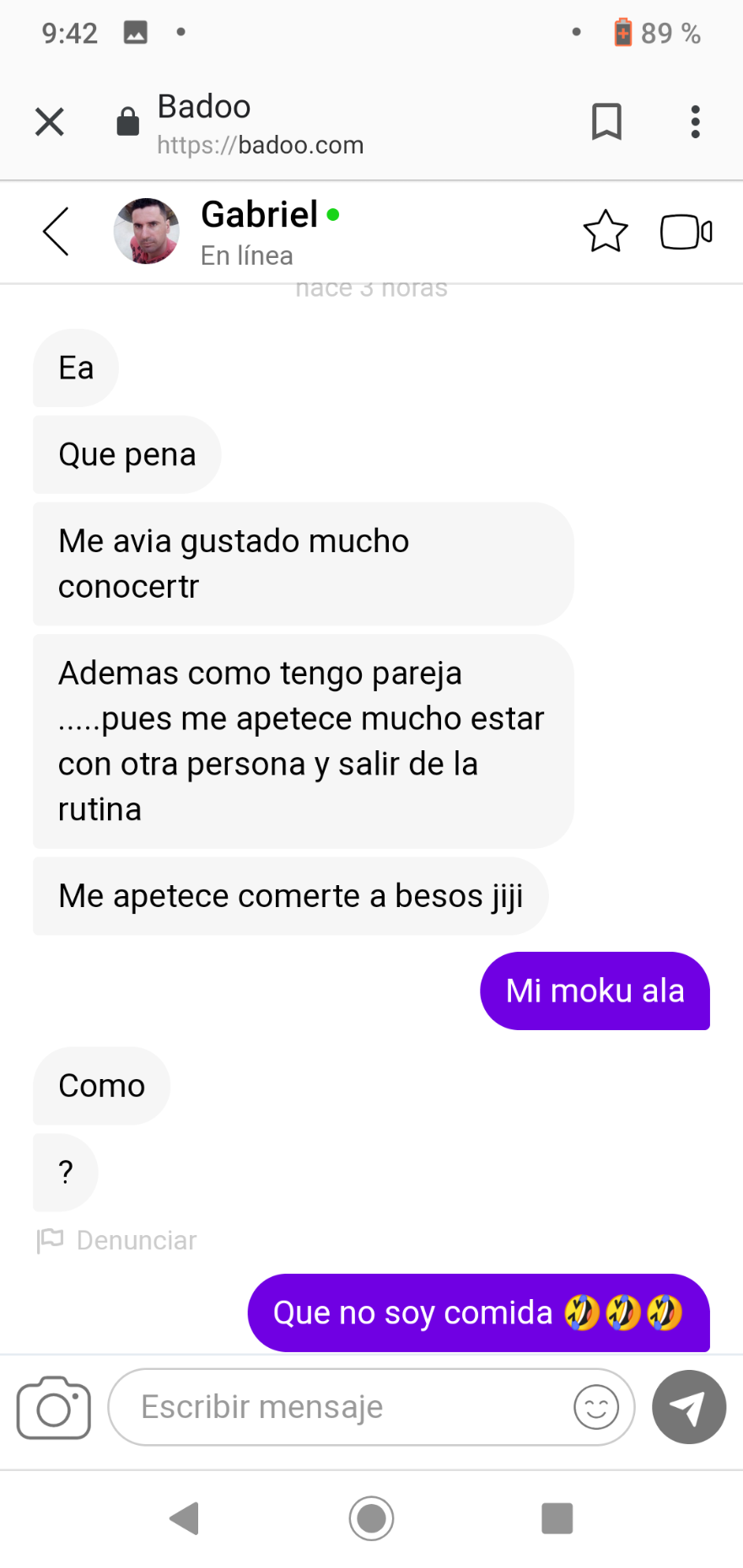Viewport: 743px width, 1568px height.
Task: Open the emoji picker
Action: click(x=596, y=1407)
